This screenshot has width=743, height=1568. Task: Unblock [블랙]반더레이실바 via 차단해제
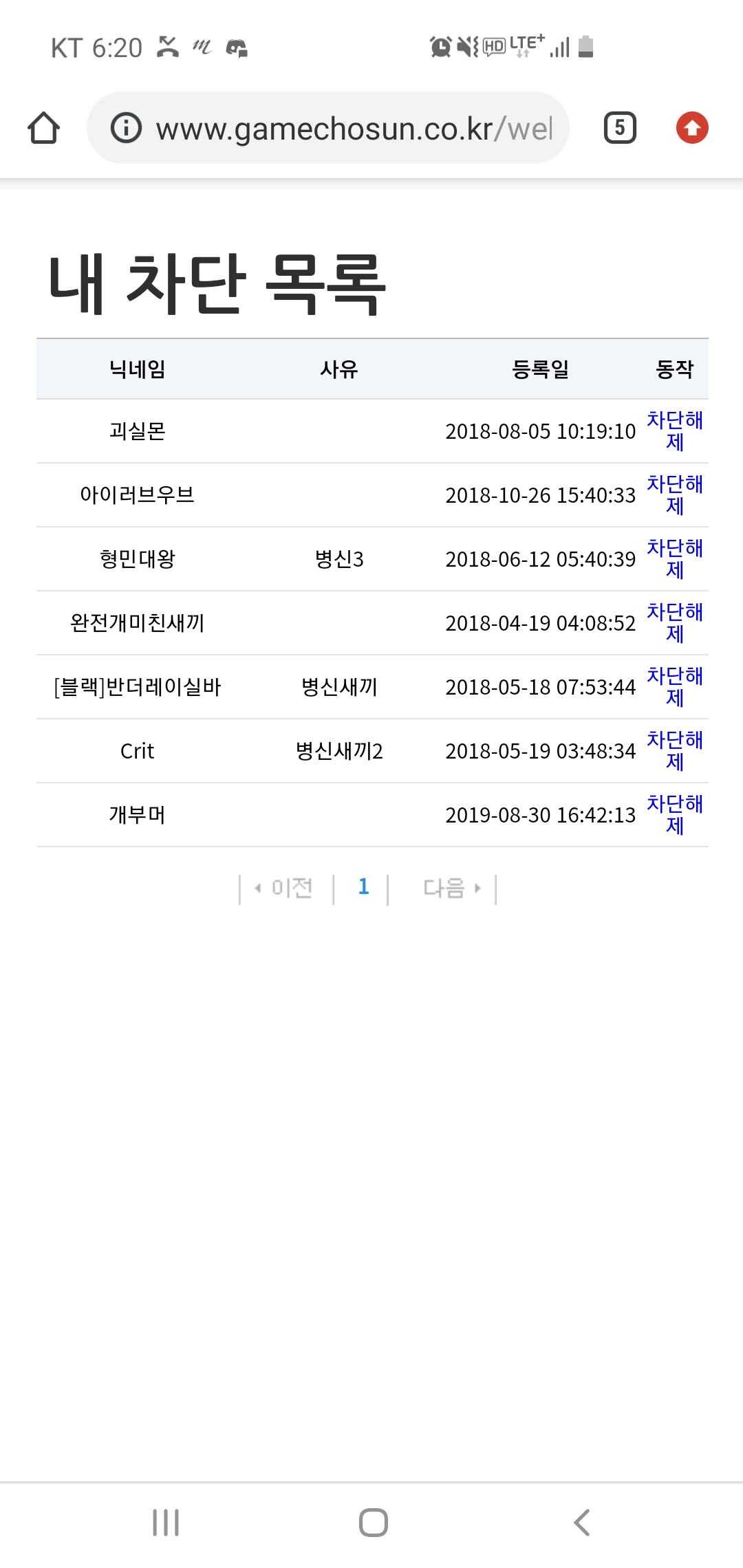tap(674, 687)
